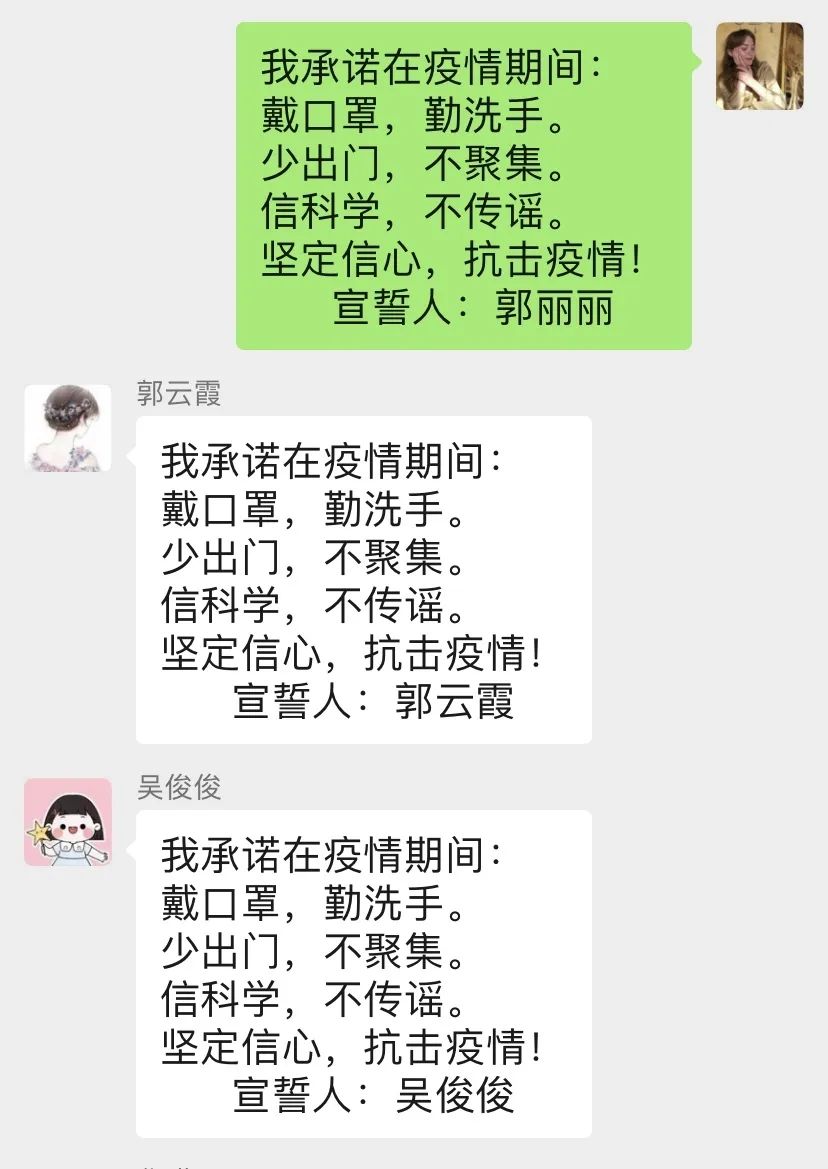Screen dimensions: 828x1169
Task: Open your own avatar beside the green message
Action: 759,66
